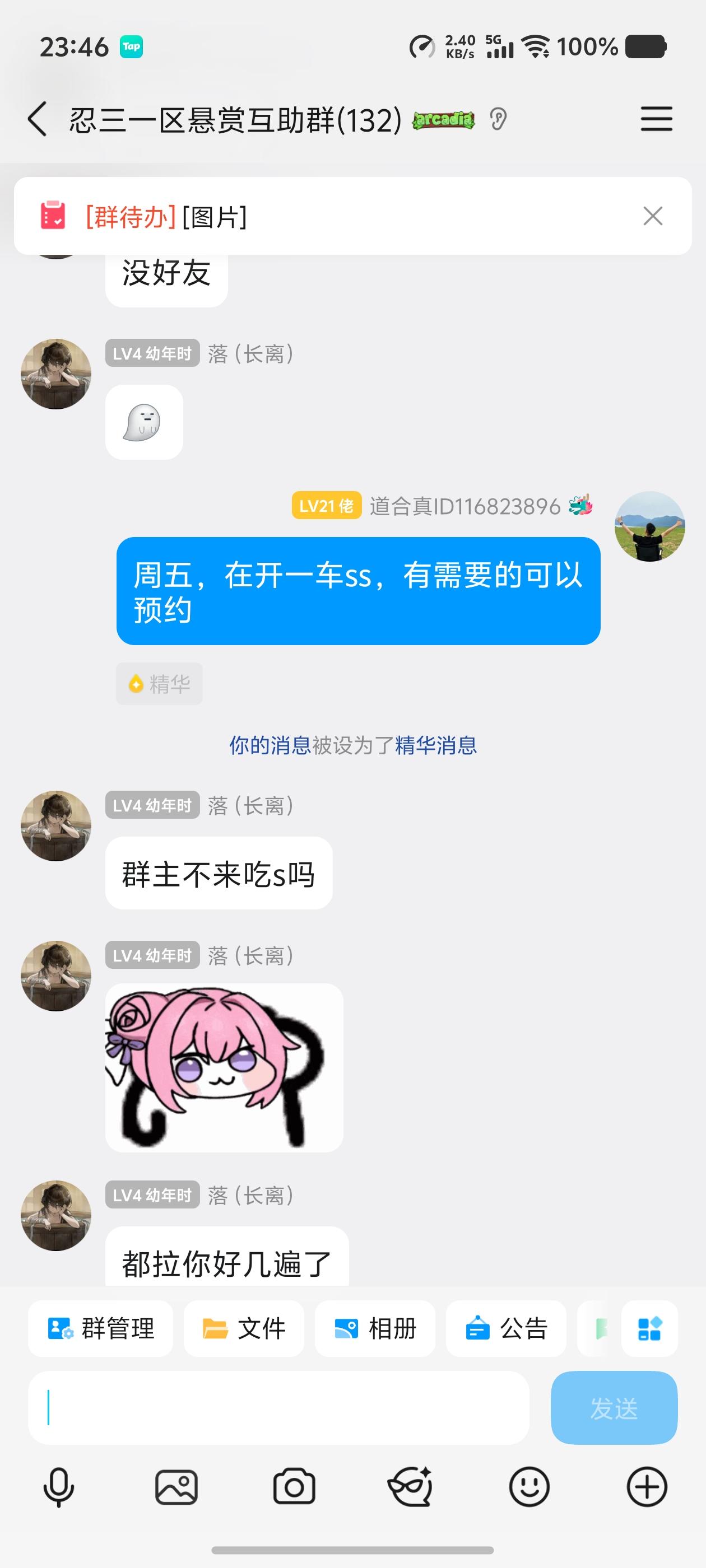Open the group settings hamburger menu
The image size is (706, 1568).
tap(656, 119)
